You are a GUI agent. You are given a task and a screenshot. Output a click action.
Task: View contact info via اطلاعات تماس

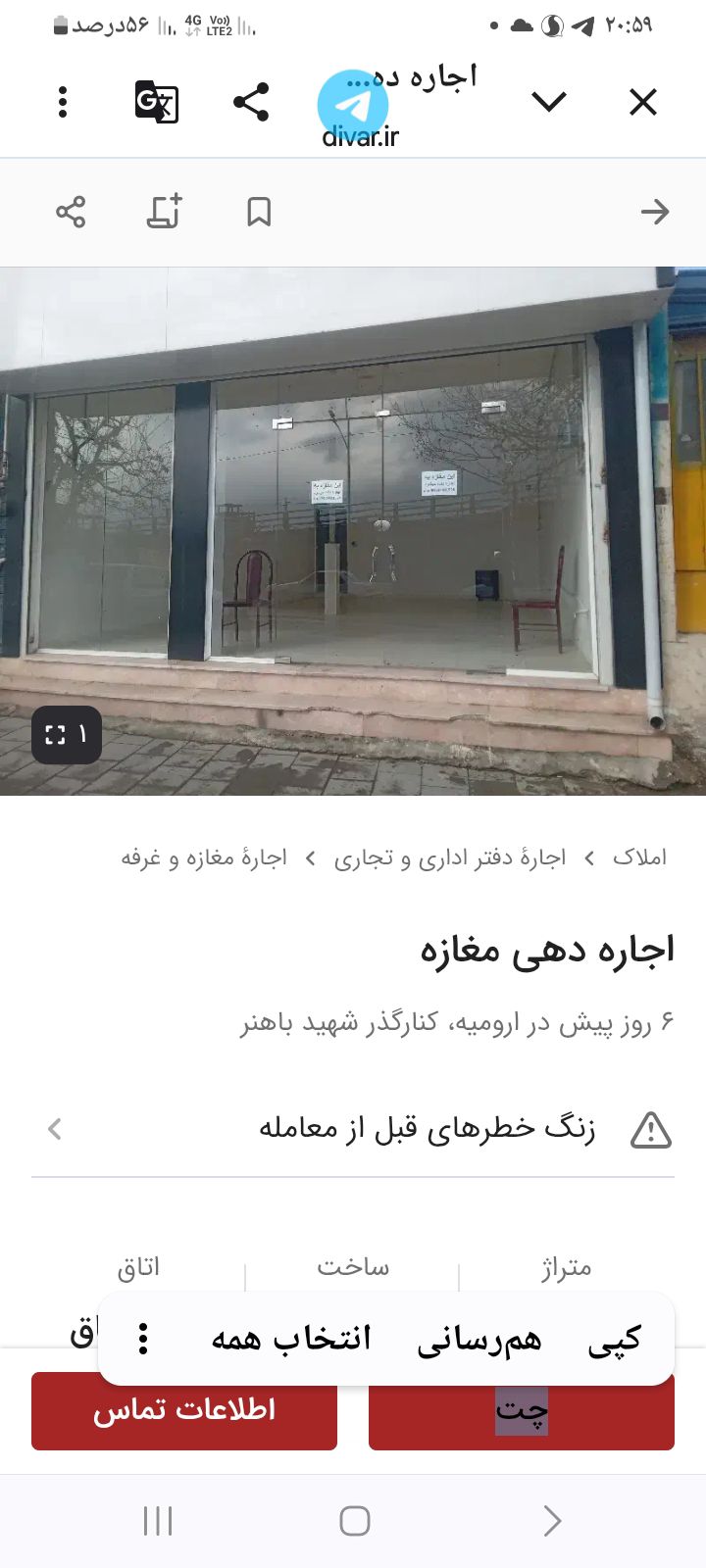(x=184, y=1411)
